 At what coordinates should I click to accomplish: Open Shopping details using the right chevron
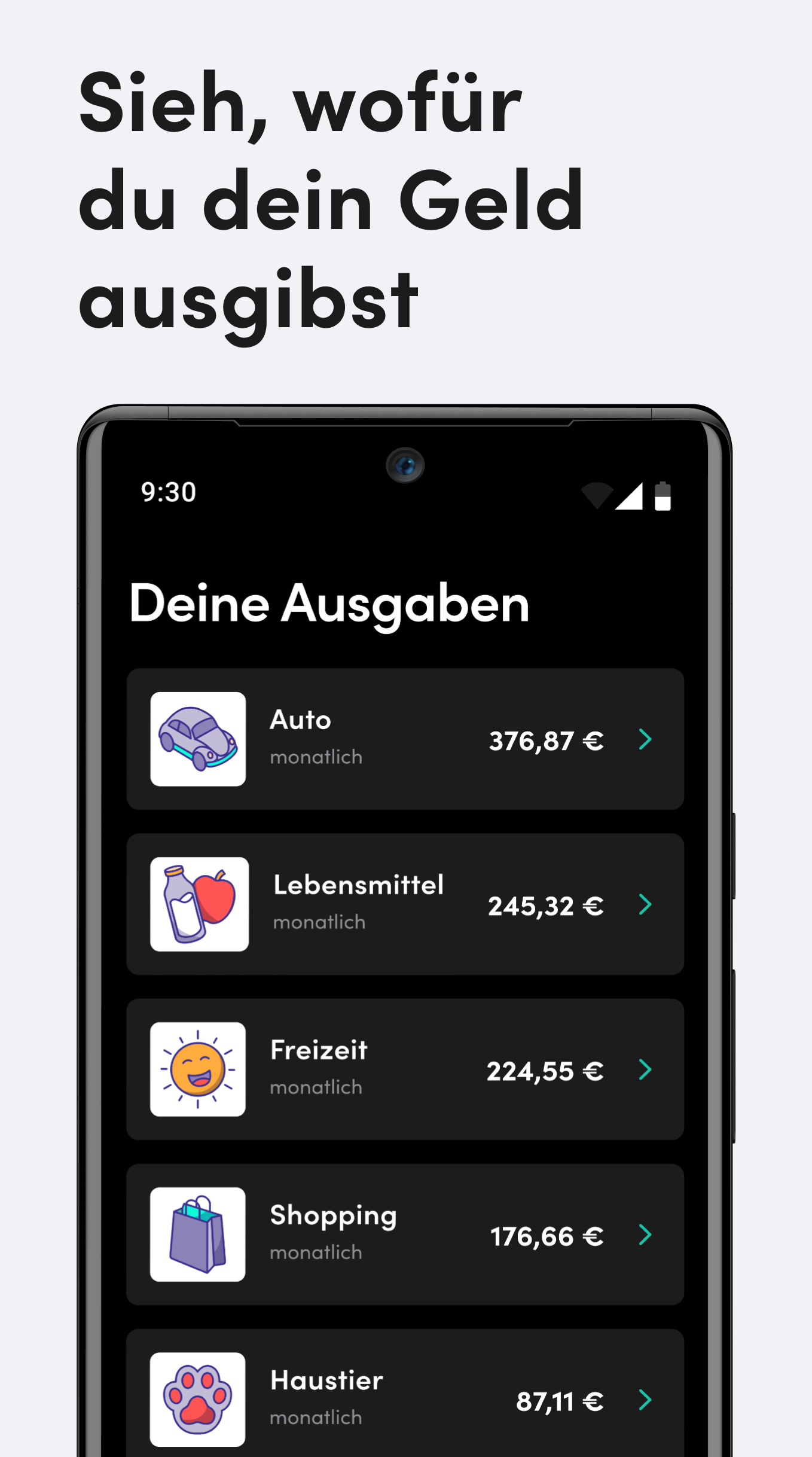coord(645,1235)
